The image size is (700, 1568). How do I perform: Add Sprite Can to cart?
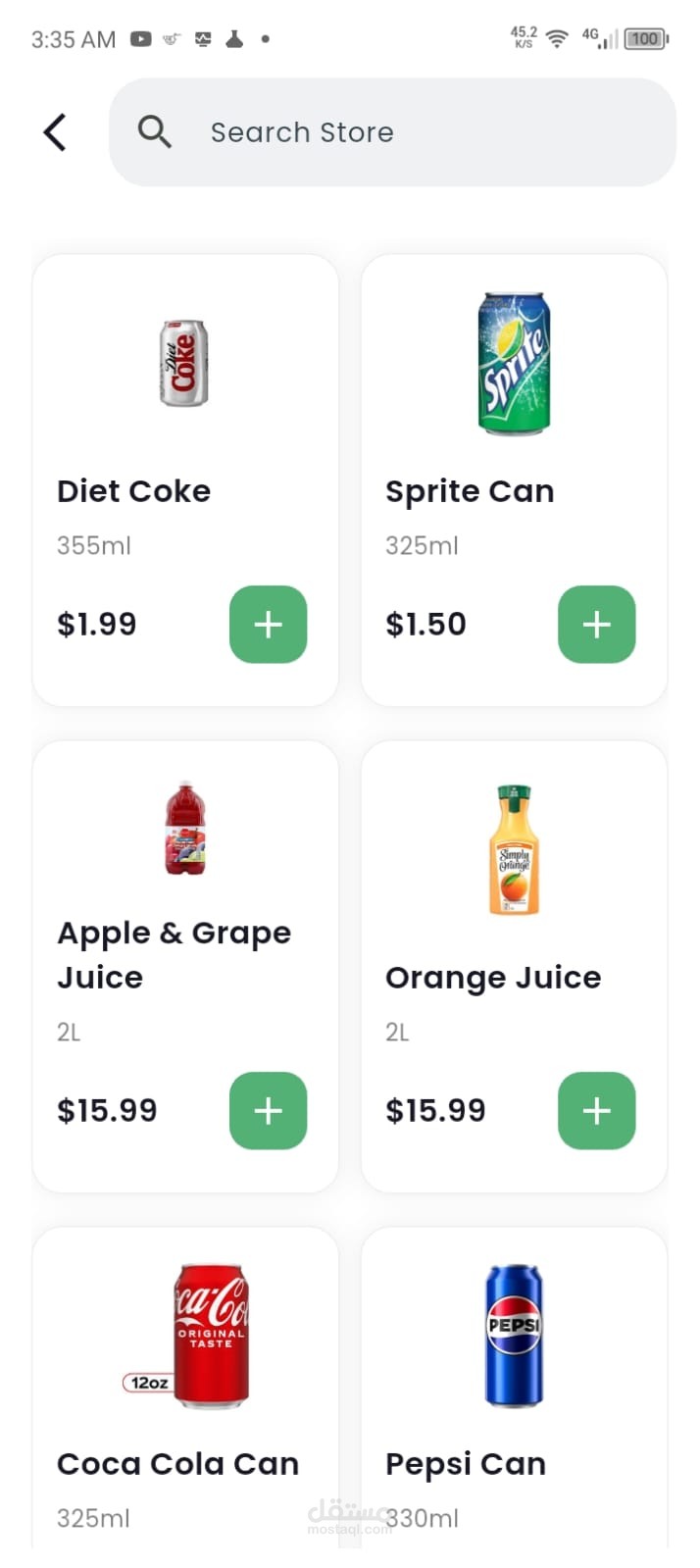tap(596, 625)
